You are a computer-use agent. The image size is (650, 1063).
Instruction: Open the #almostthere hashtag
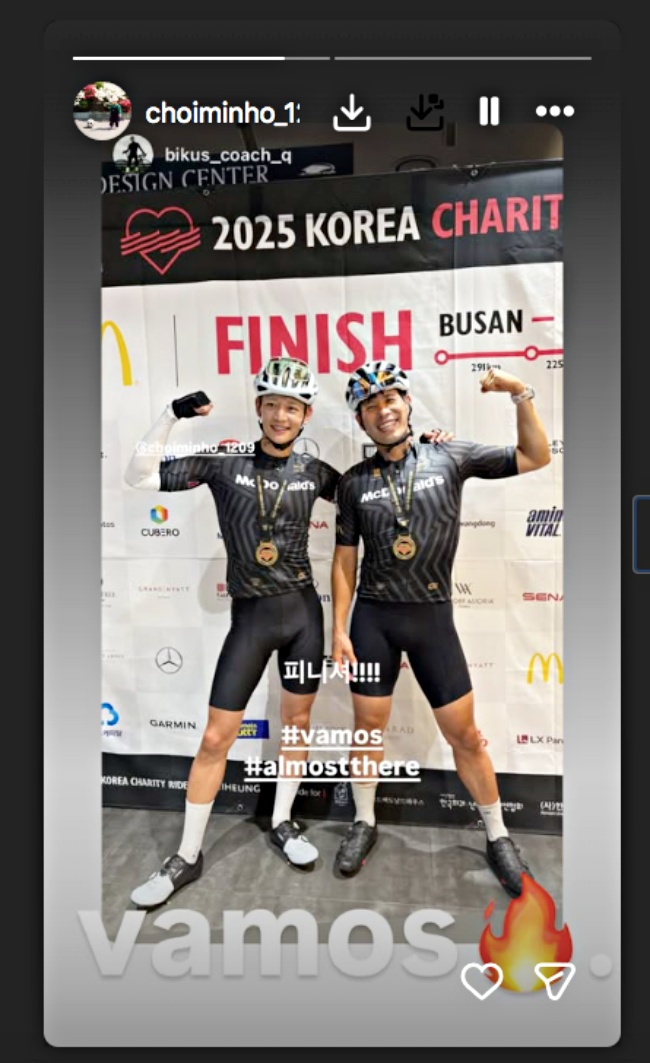(331, 769)
